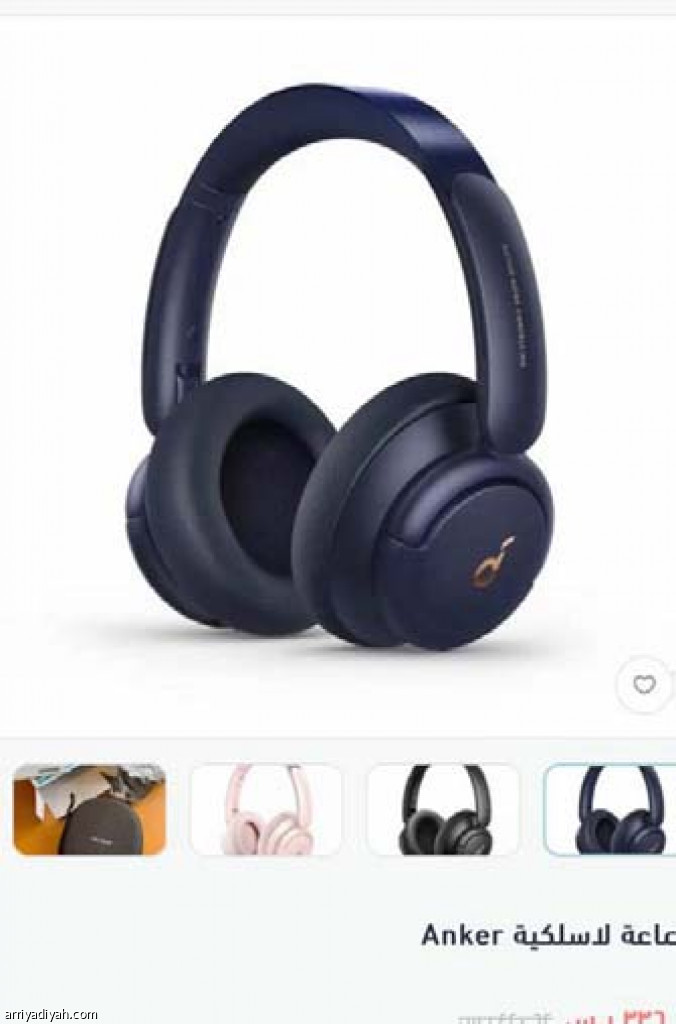Screen dimensions: 676x1024
Task: Add the Anker headphones to favorites
Action: click(645, 685)
